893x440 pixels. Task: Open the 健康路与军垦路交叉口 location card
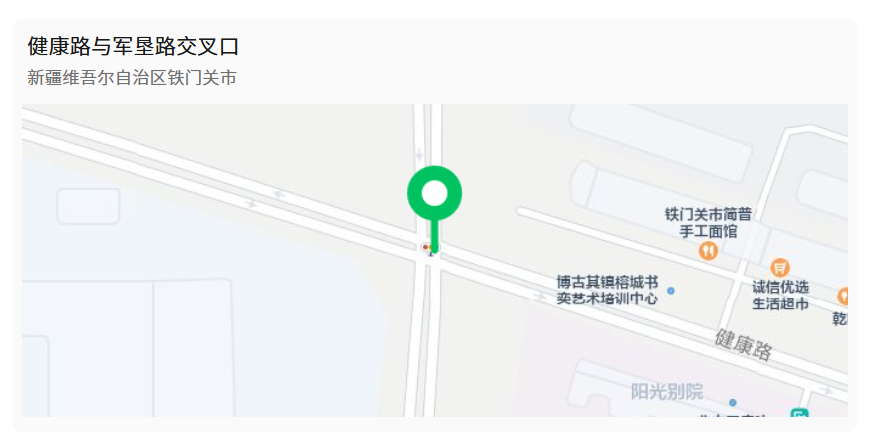(133, 47)
